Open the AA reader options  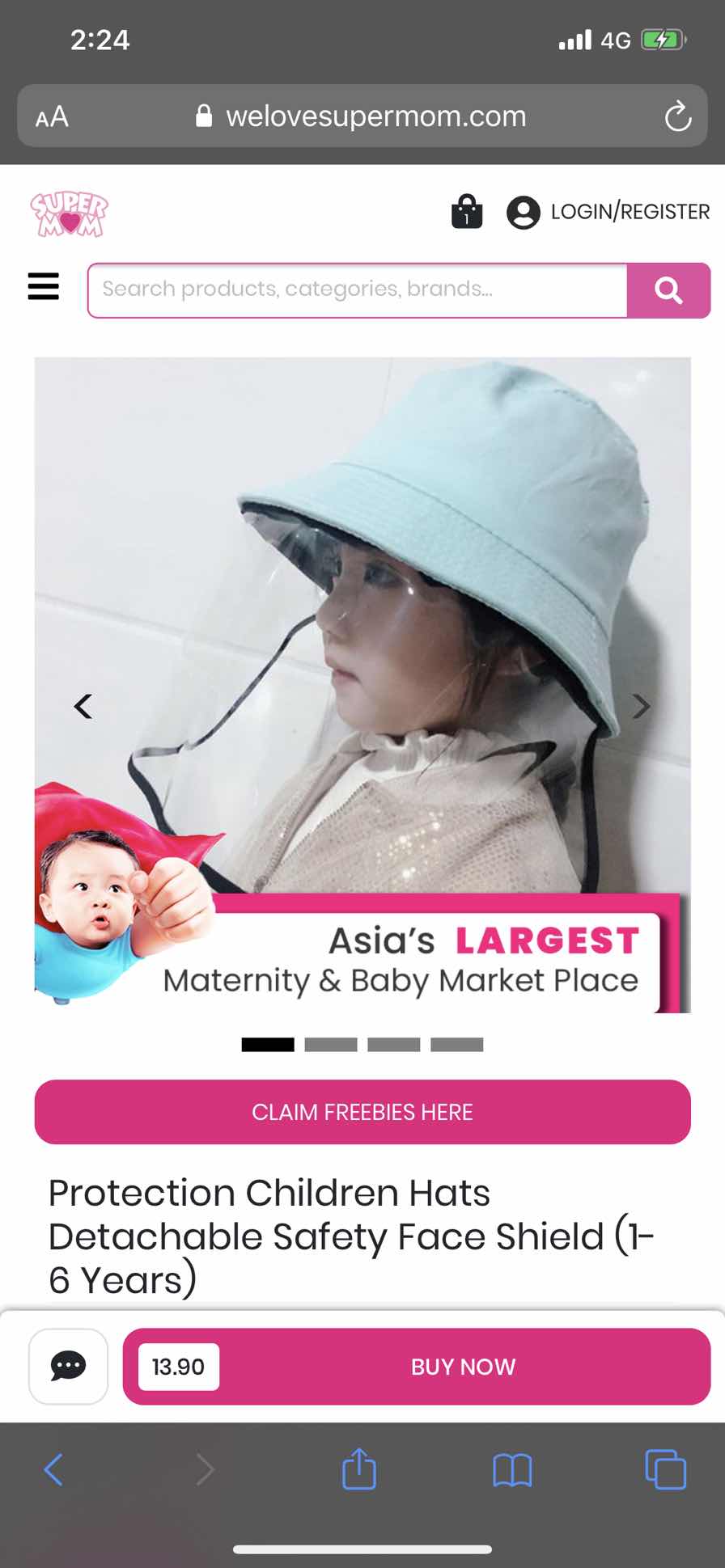click(x=52, y=117)
